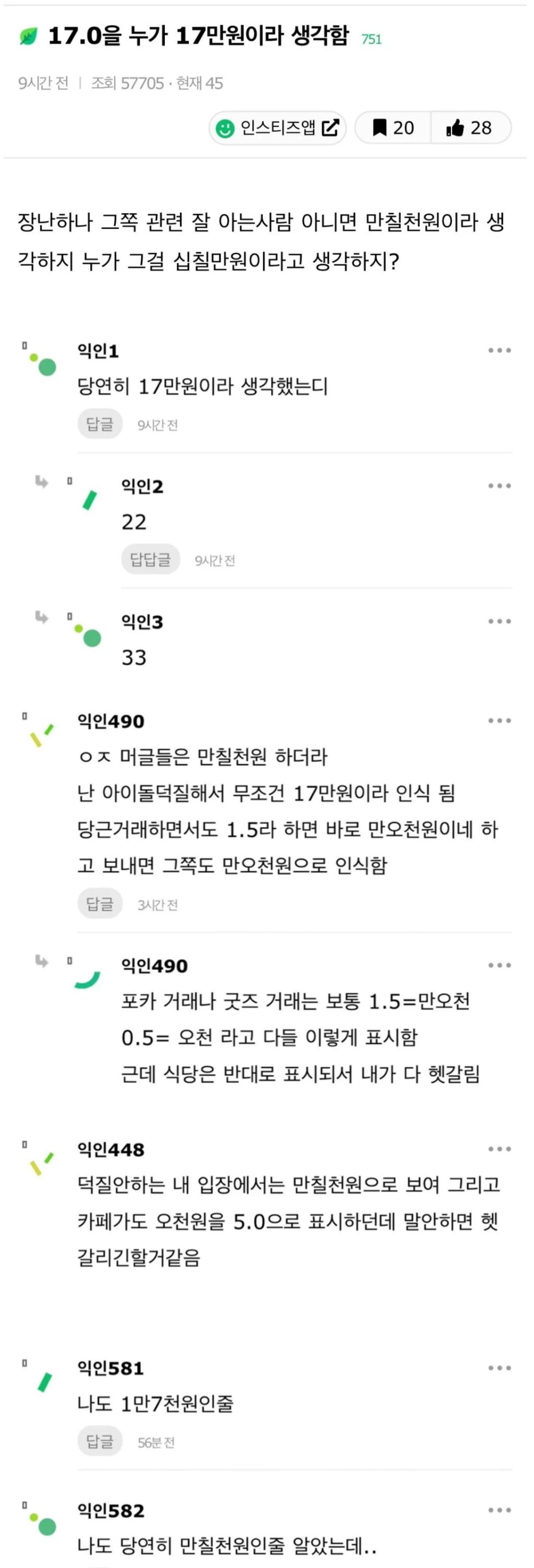Tap 답답글 under 익인2's reply
The height and width of the screenshot is (1568, 534).
pos(150,560)
